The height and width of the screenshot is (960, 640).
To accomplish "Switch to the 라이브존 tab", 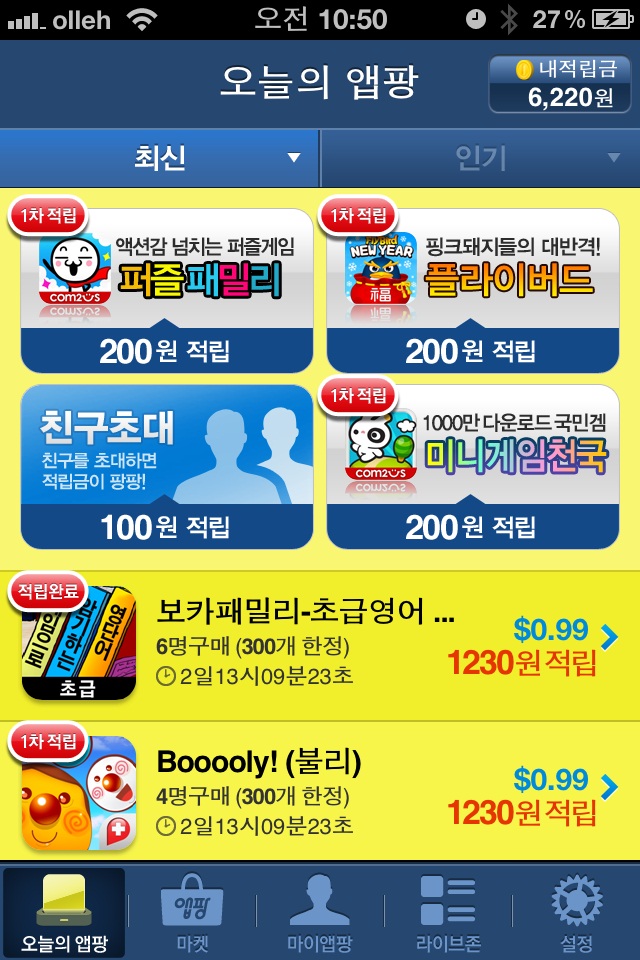I will click(x=447, y=914).
